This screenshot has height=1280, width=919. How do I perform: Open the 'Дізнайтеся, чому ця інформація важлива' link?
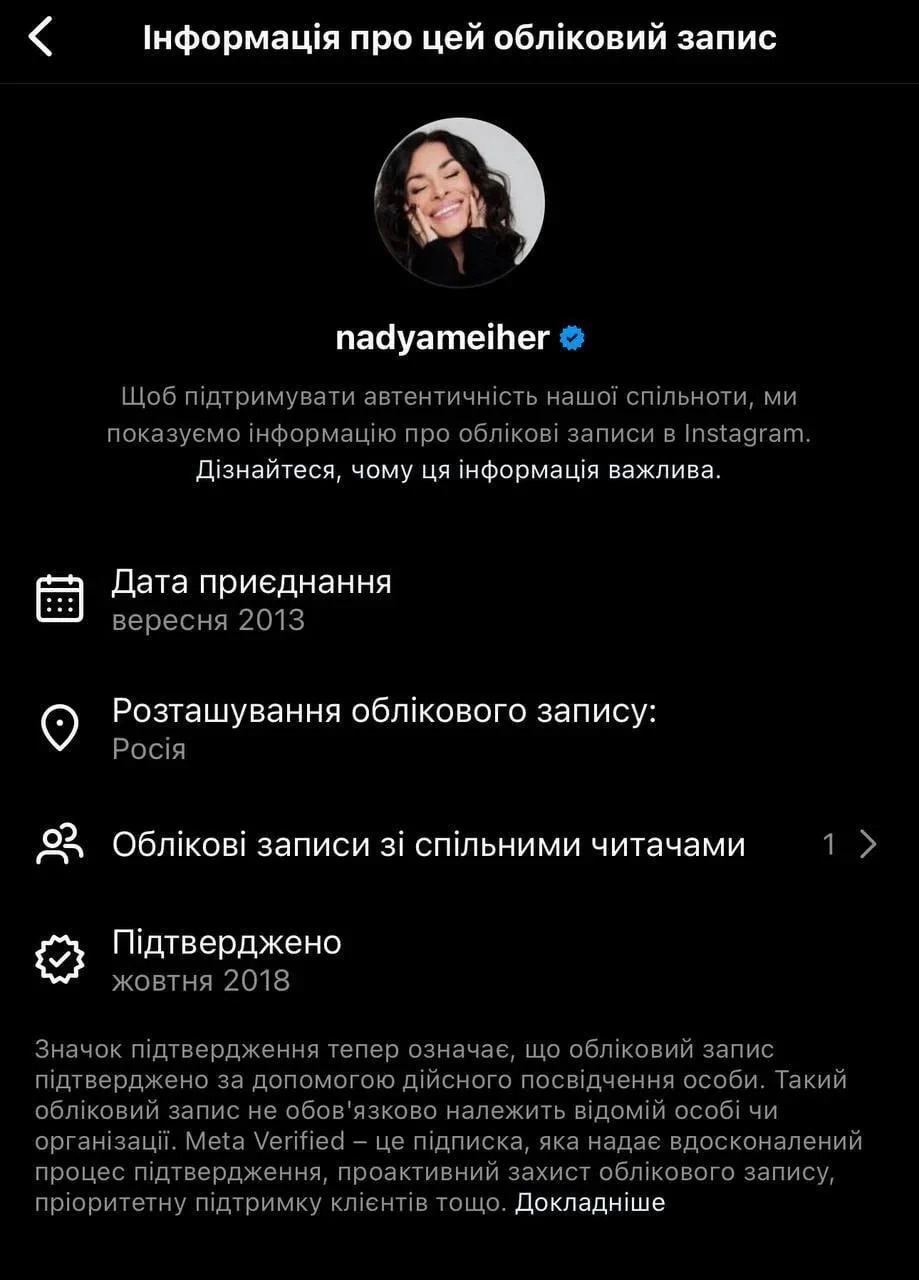tap(457, 471)
